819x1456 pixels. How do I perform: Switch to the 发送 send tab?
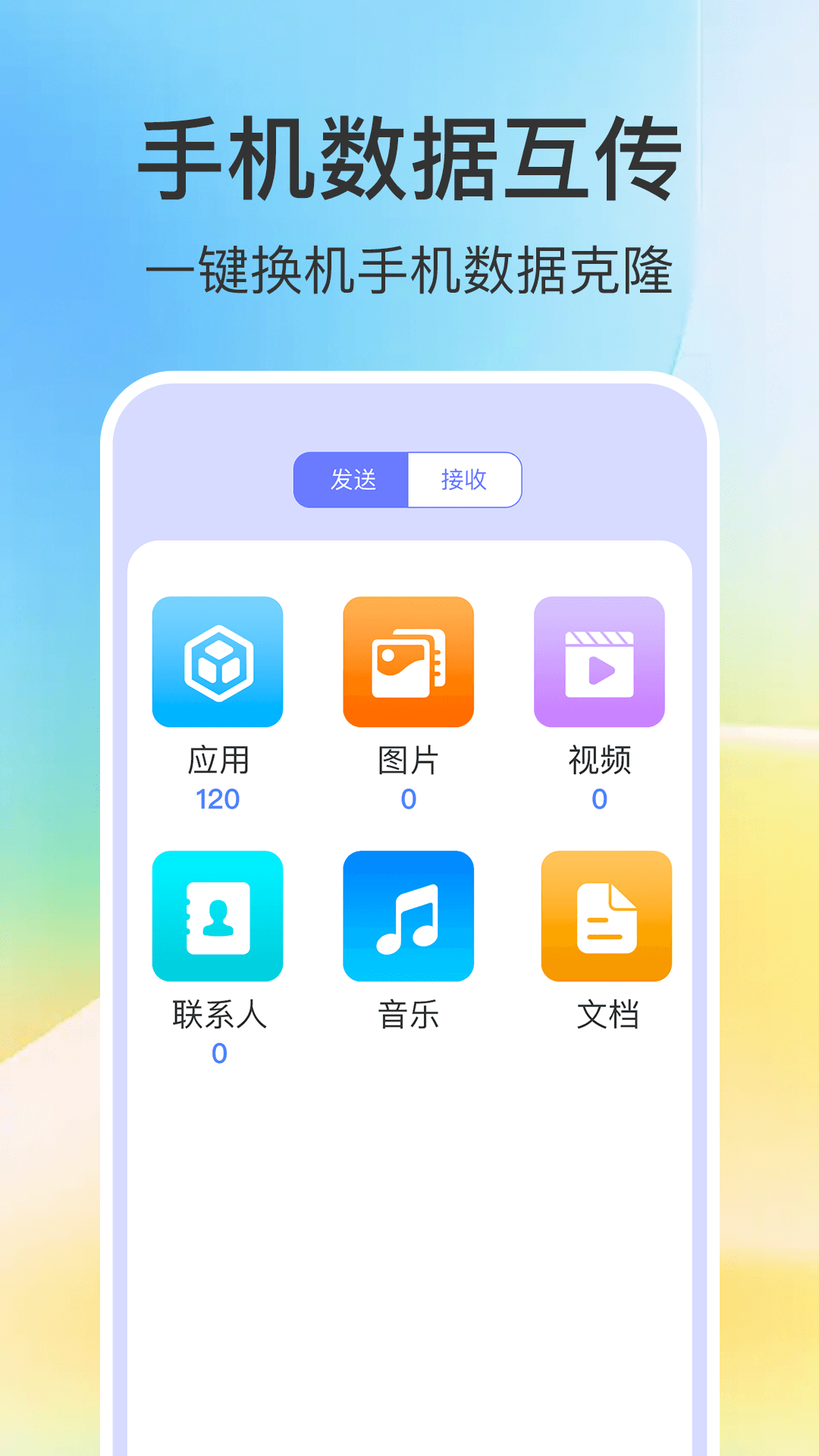point(353,479)
